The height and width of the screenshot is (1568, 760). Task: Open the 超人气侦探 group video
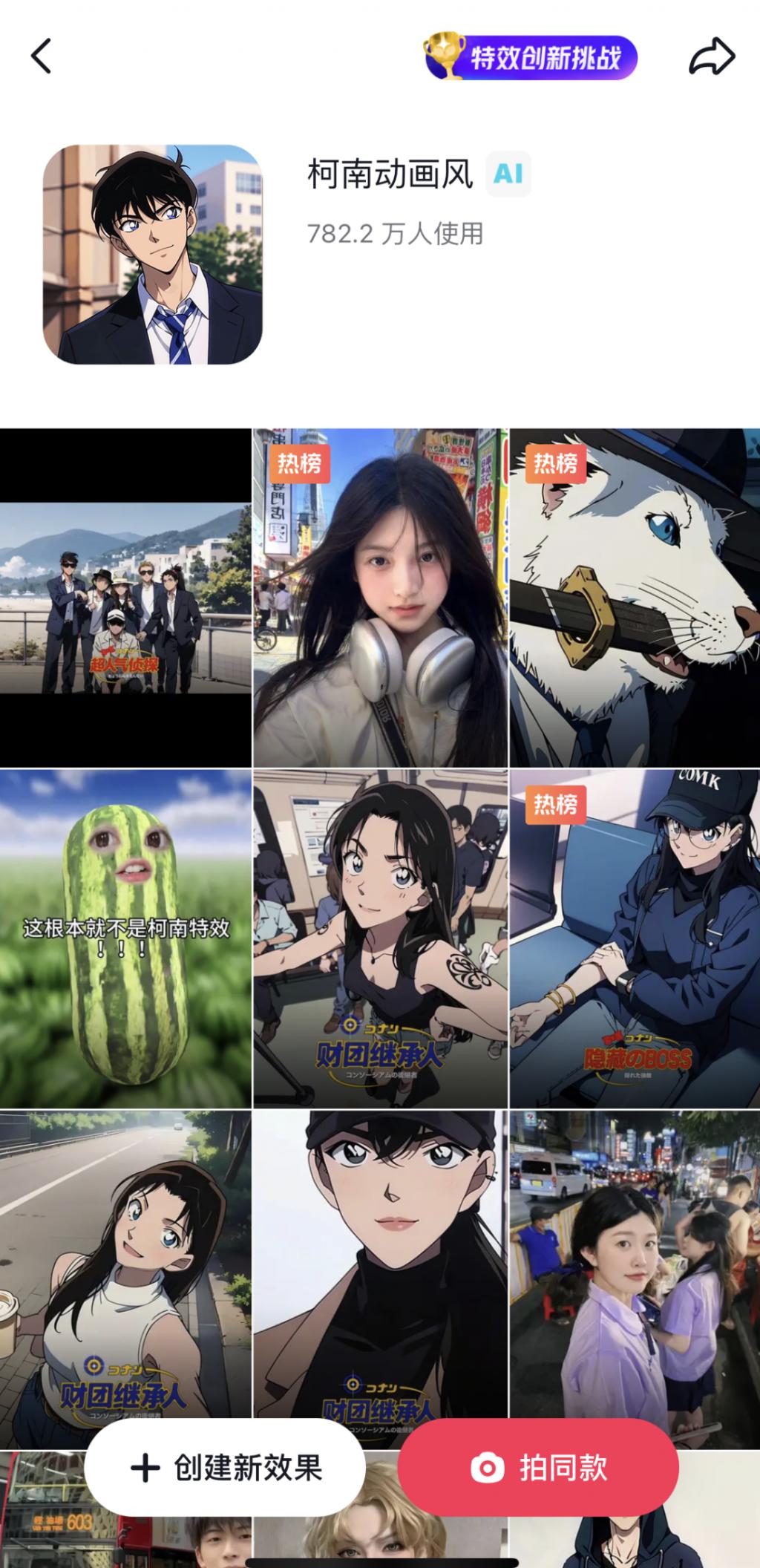pyautogui.click(x=125, y=598)
